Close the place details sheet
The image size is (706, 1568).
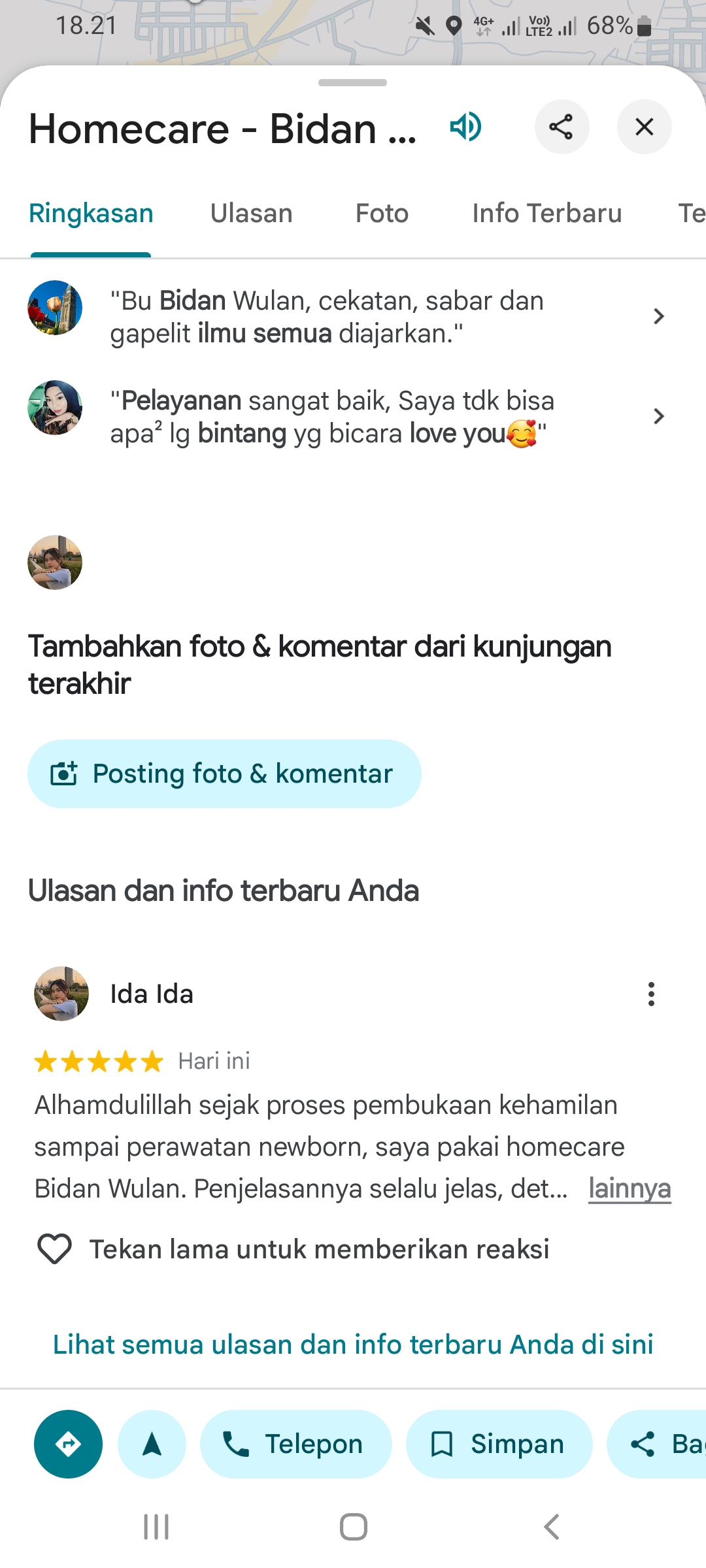644,127
